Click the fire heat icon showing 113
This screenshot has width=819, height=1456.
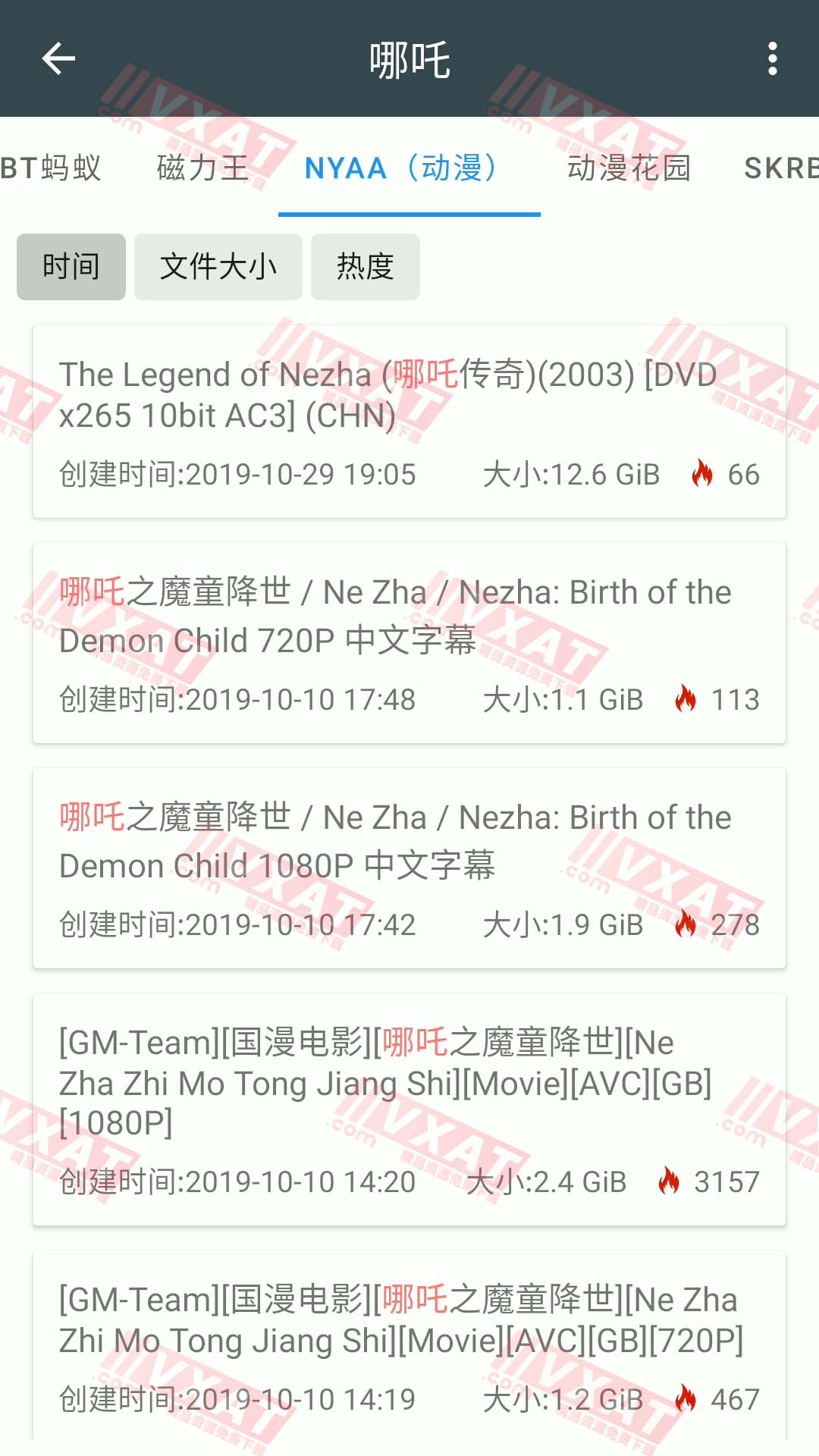[x=685, y=699]
